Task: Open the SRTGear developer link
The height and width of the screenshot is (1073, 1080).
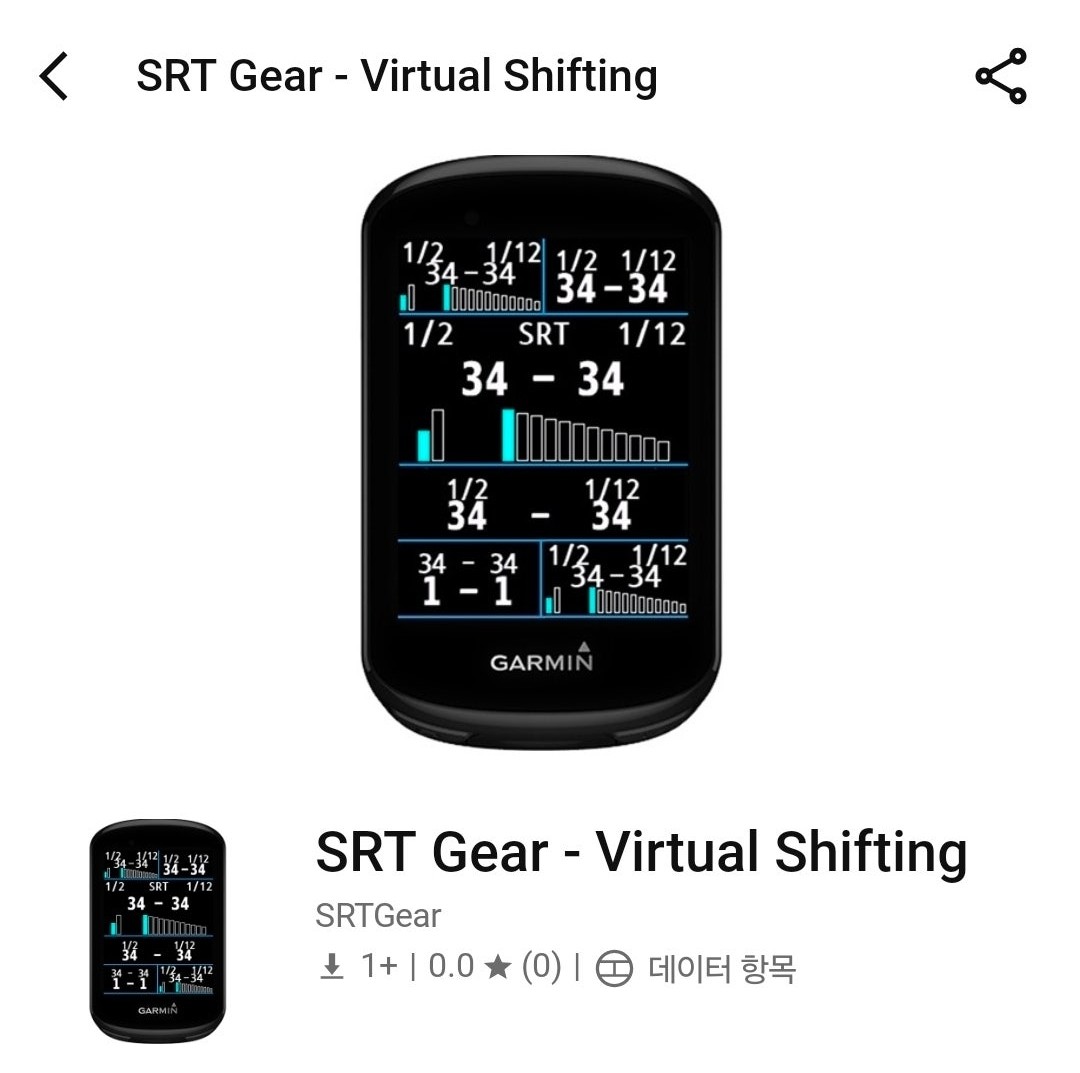Action: point(378,915)
